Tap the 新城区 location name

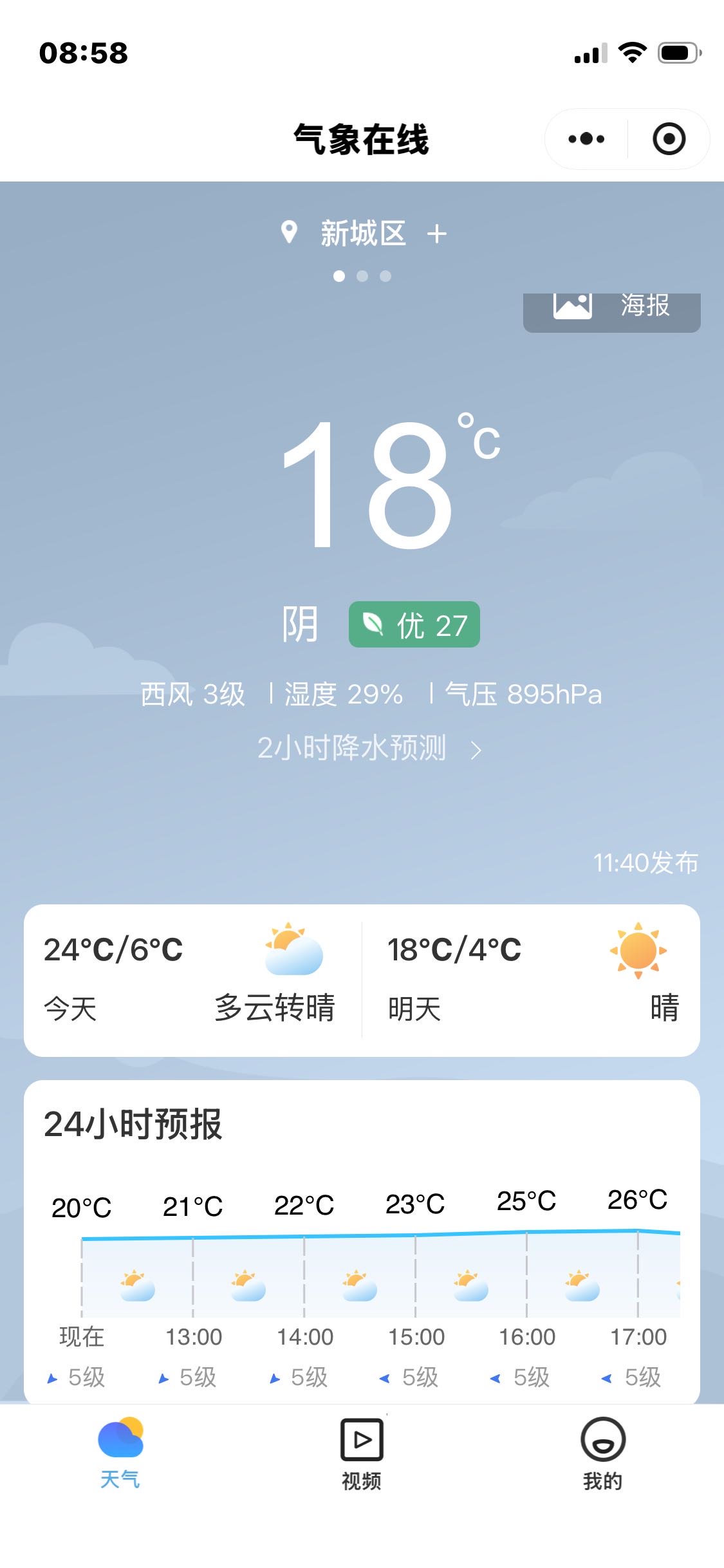point(363,233)
